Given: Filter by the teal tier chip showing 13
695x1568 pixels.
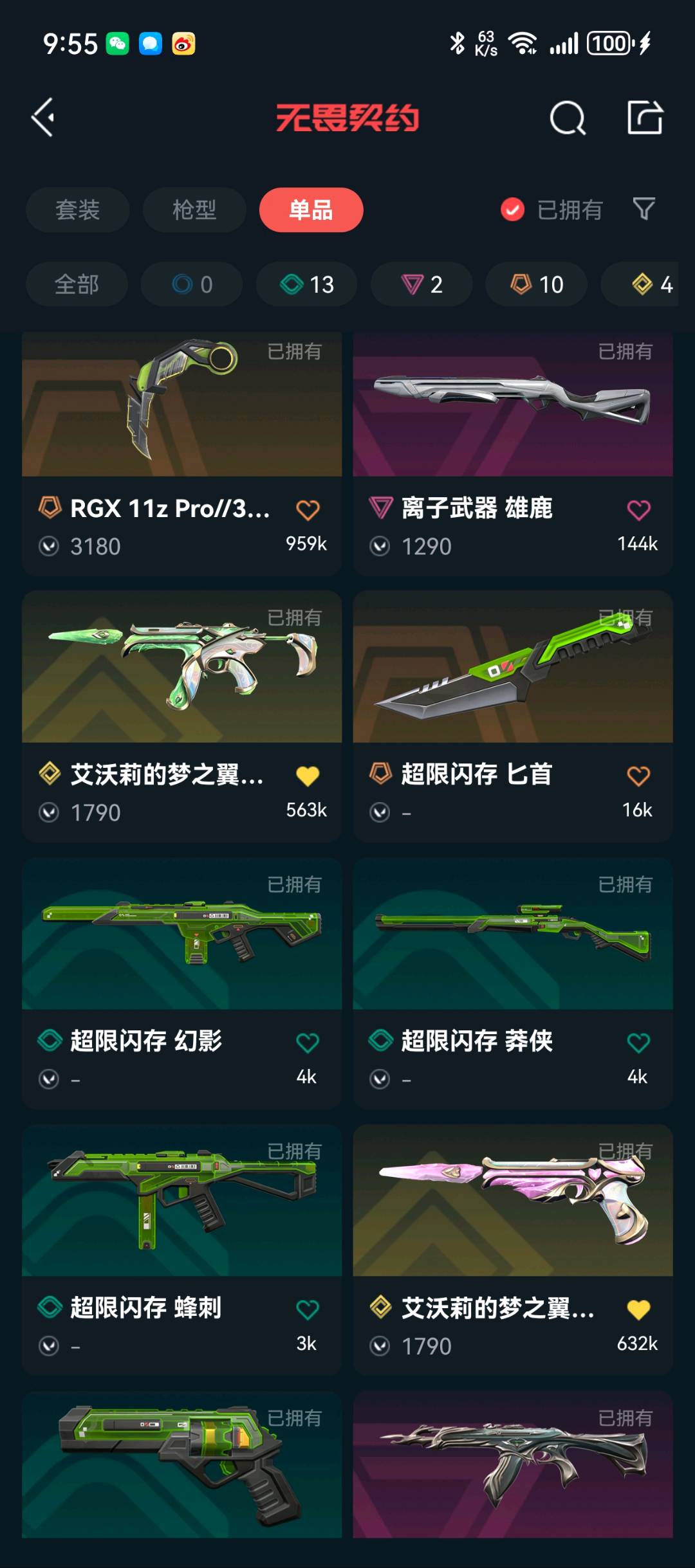Looking at the screenshot, I should click(307, 284).
